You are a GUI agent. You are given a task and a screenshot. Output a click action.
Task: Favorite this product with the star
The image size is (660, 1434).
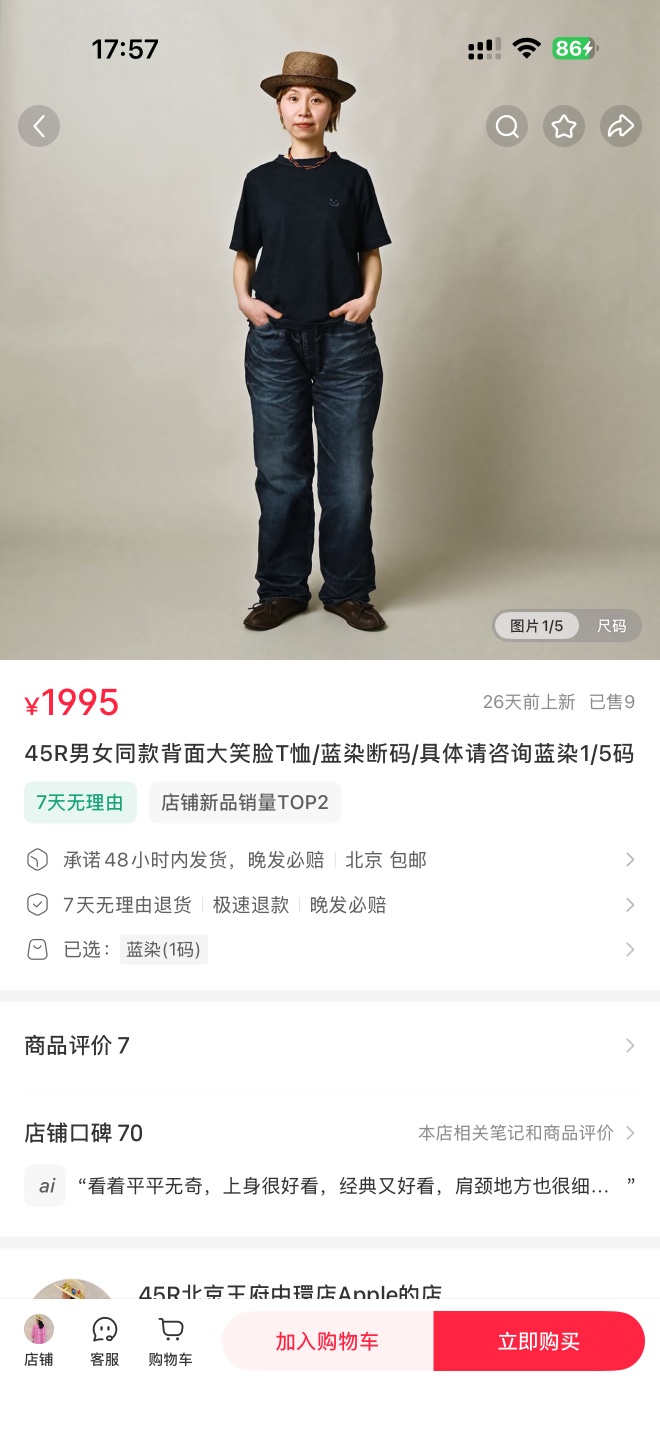click(564, 126)
